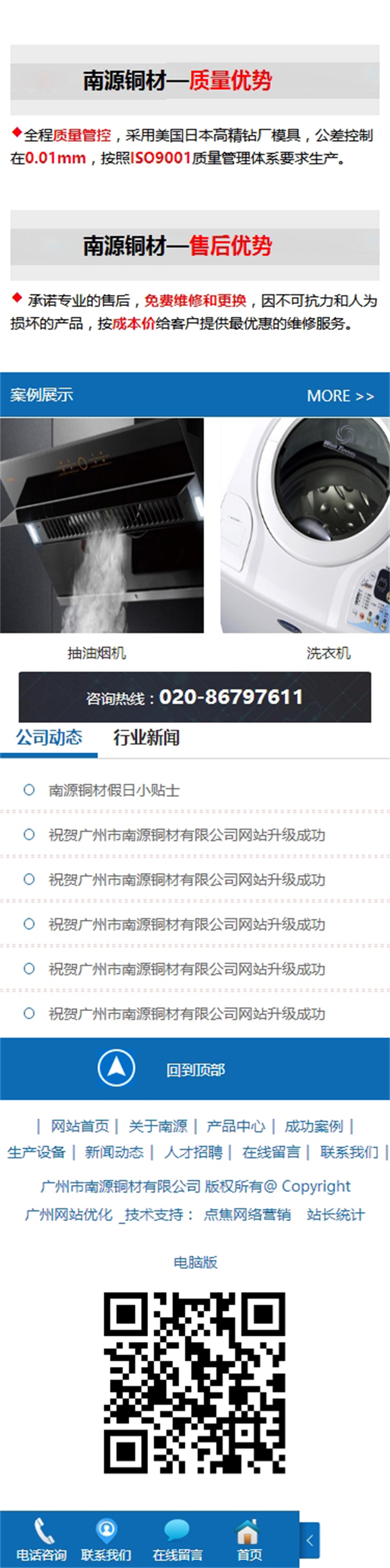Open the 抽油烟机 case image
Screen dimensions: 390x1568
pos(102,525)
